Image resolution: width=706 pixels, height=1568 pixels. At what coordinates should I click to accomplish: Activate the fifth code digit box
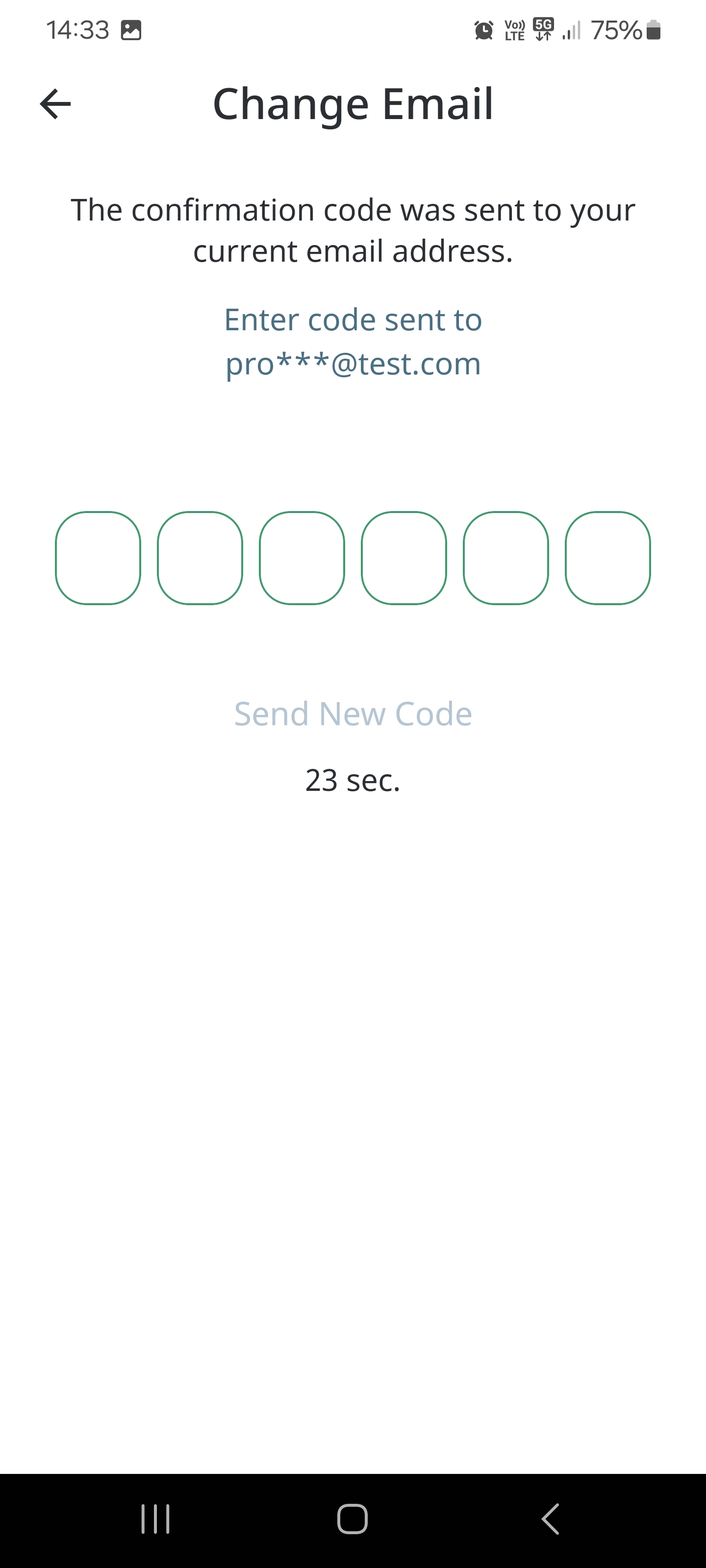click(505, 558)
